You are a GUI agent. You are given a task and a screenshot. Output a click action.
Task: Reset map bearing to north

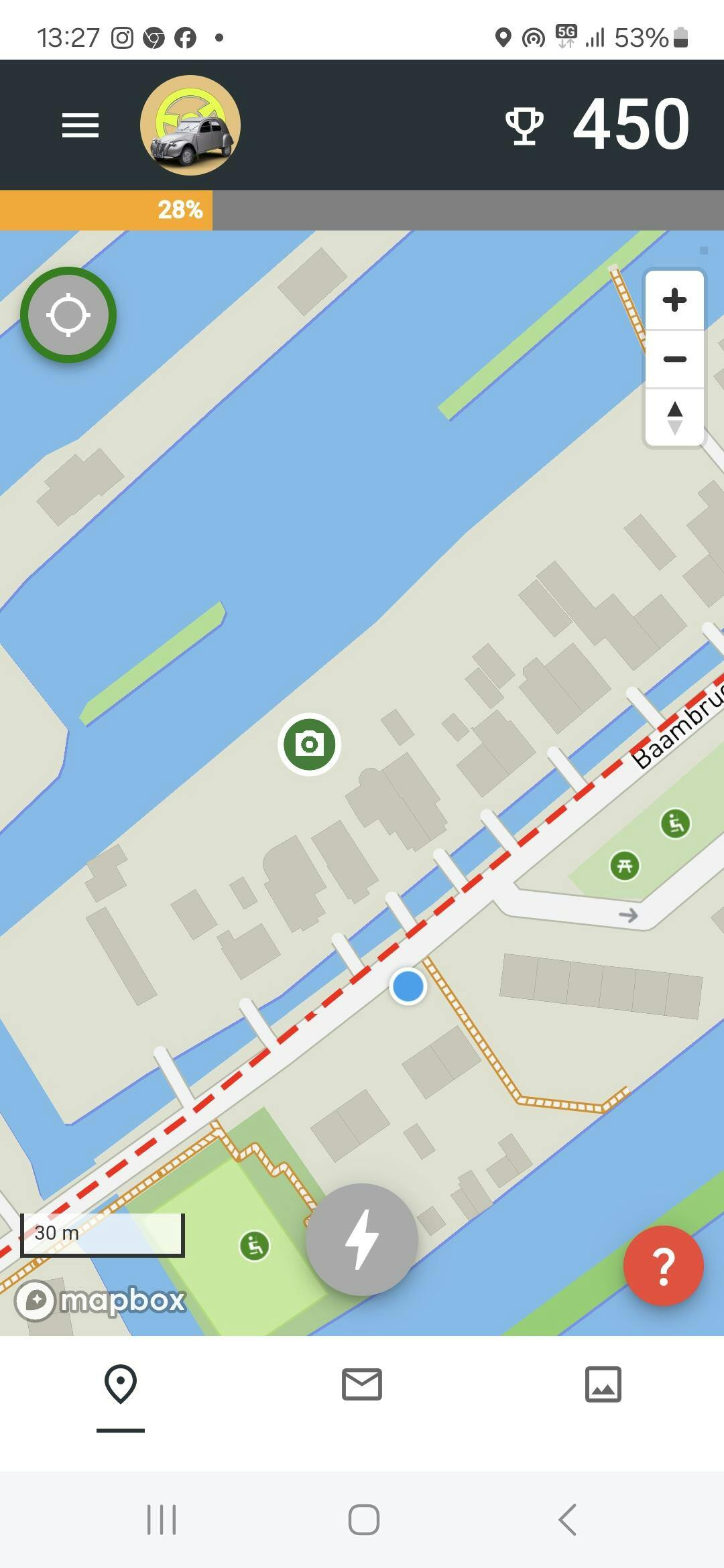[674, 417]
